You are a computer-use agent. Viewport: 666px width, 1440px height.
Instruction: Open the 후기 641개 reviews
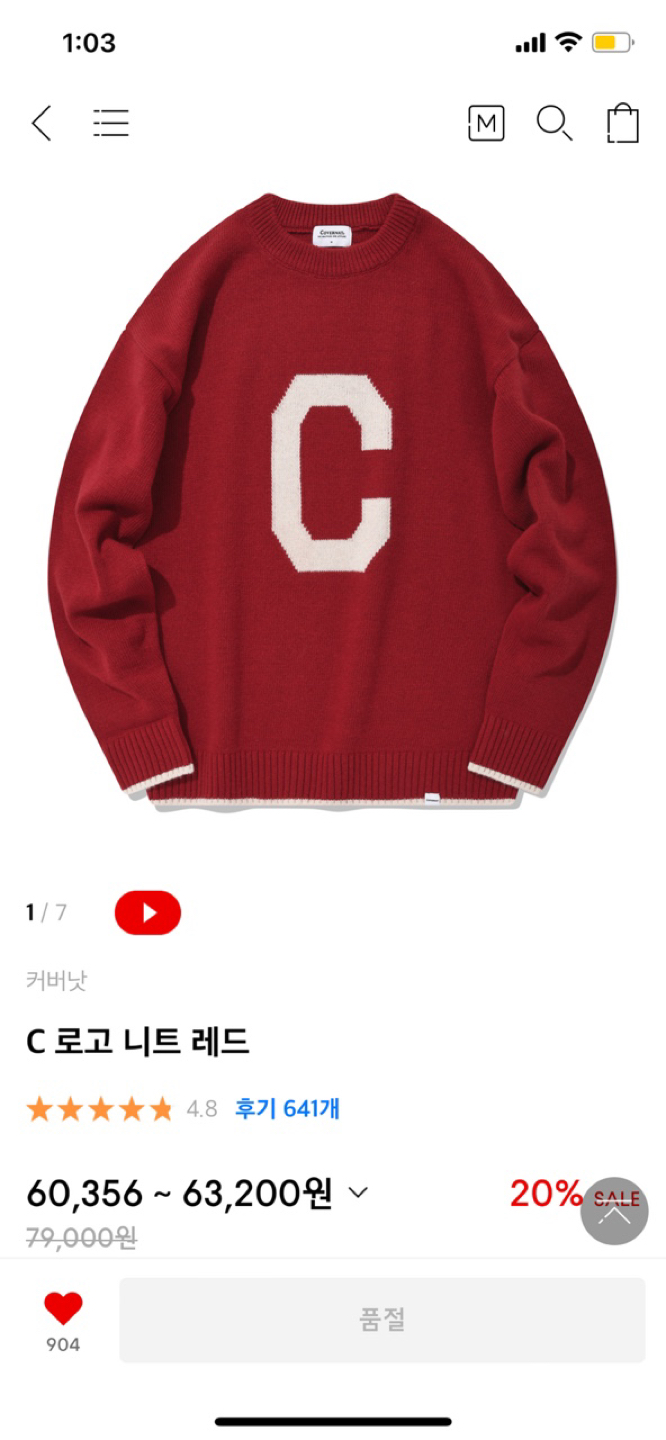point(287,1108)
